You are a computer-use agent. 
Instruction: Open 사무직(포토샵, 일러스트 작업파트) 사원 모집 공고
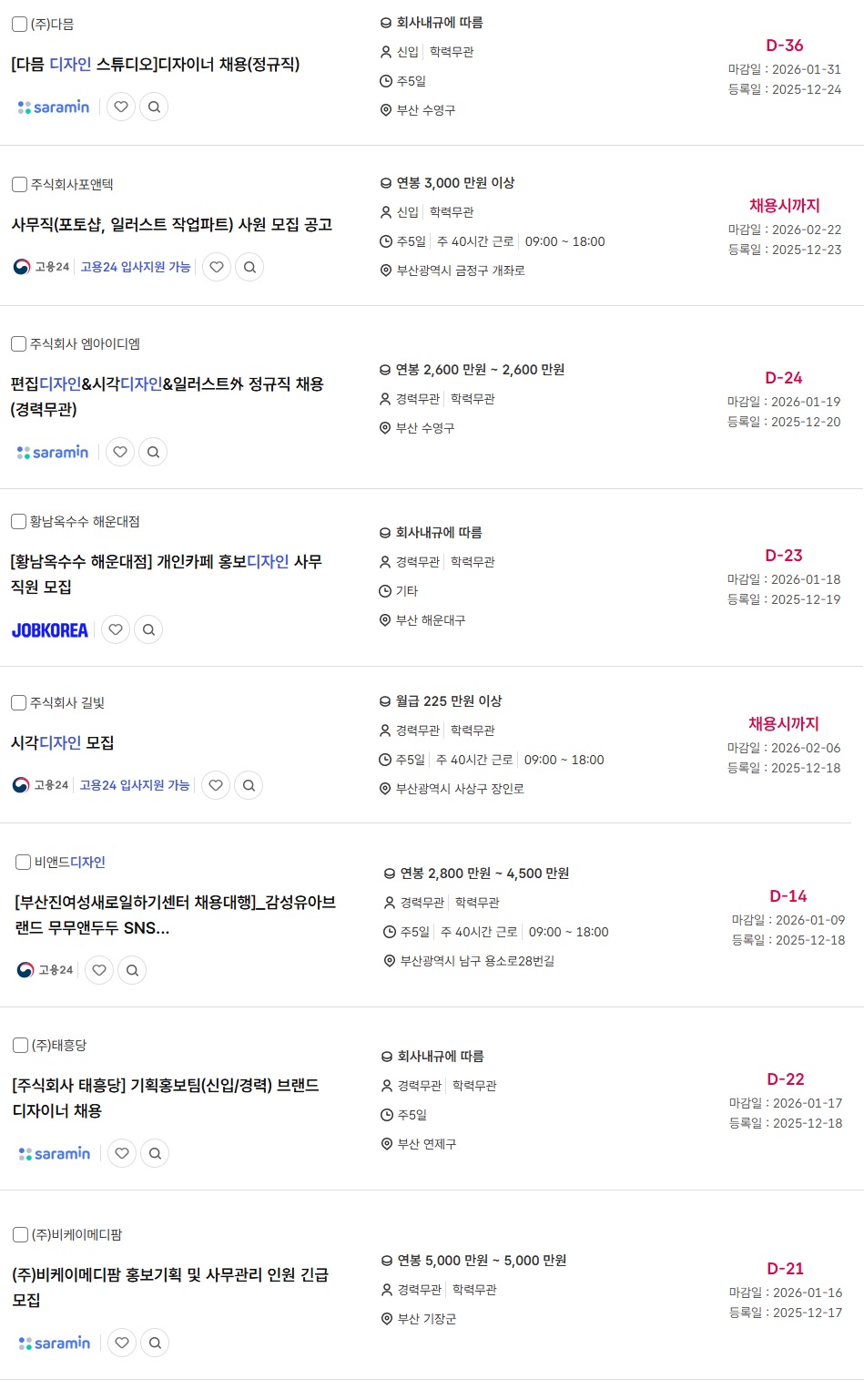point(171,225)
